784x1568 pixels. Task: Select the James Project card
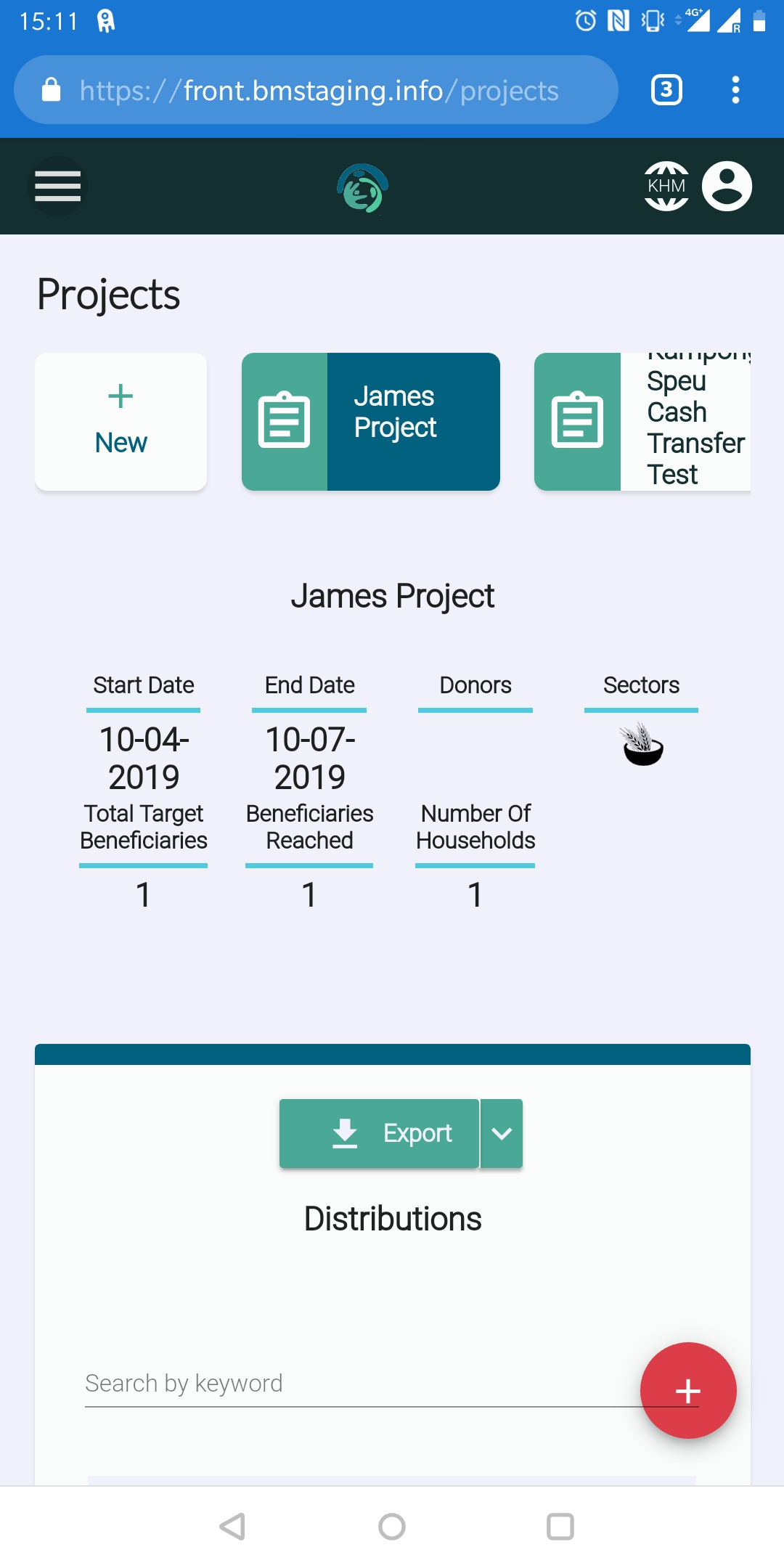pyautogui.click(x=371, y=422)
